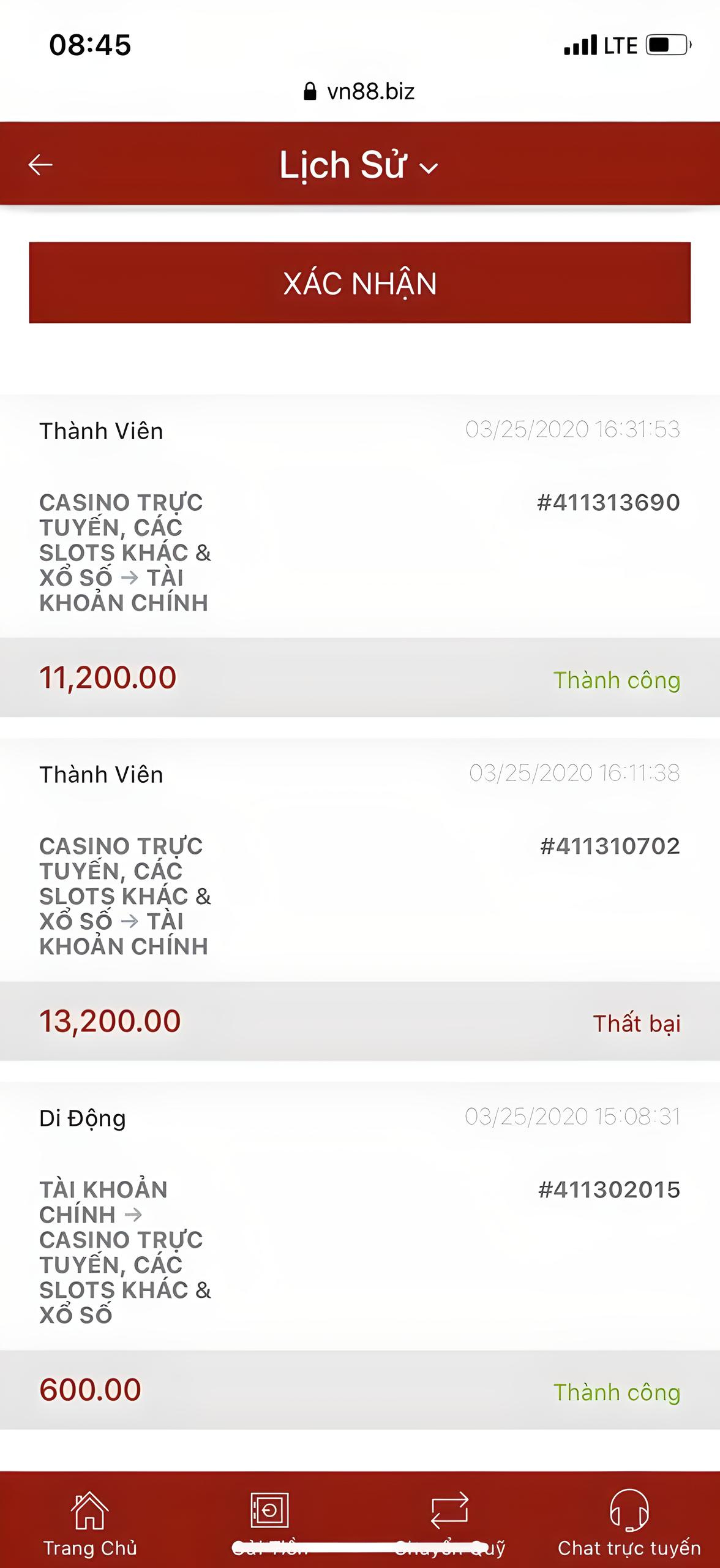Switch to the Chuyển Quỹ tab
This screenshot has height=1568, width=720.
point(450,1523)
